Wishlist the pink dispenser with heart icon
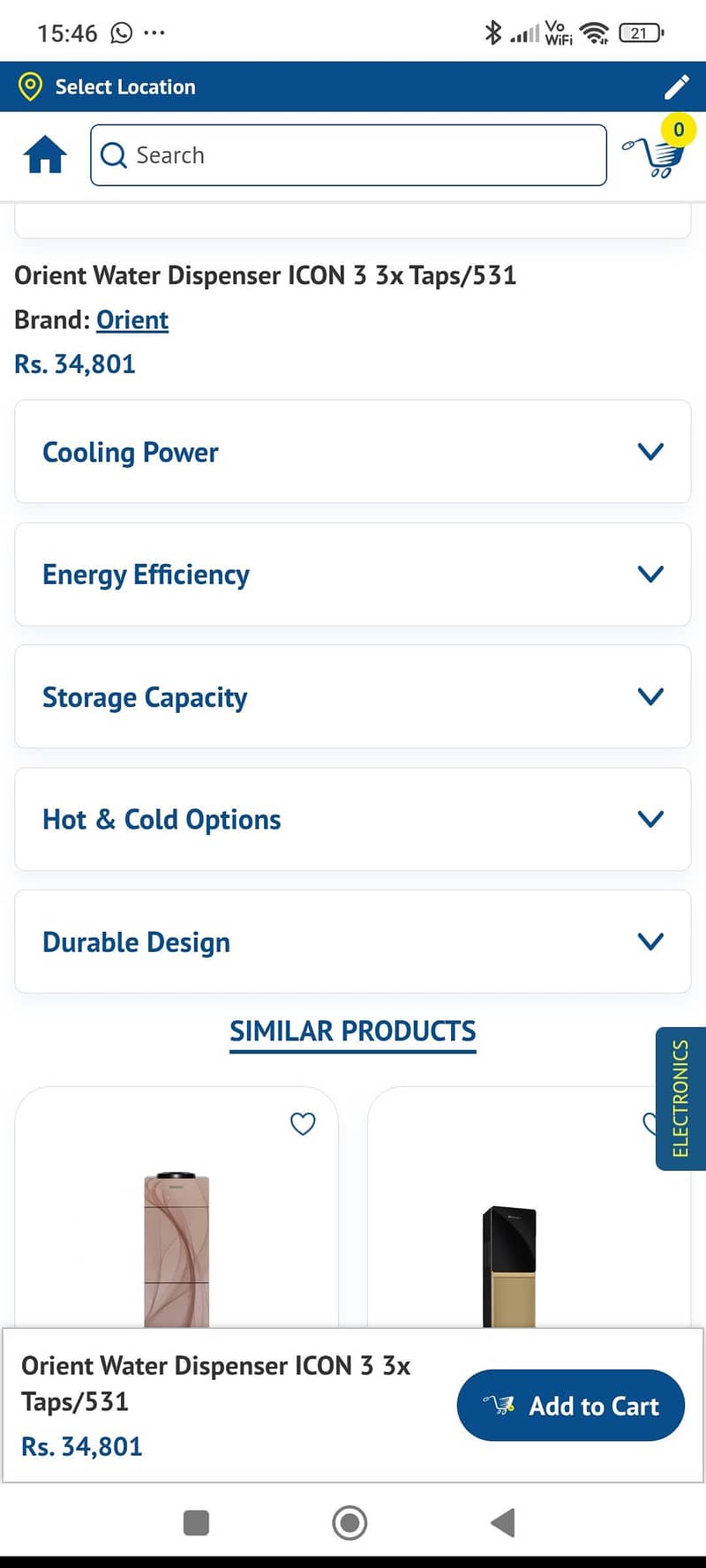Image resolution: width=706 pixels, height=1568 pixels. pos(303,1123)
